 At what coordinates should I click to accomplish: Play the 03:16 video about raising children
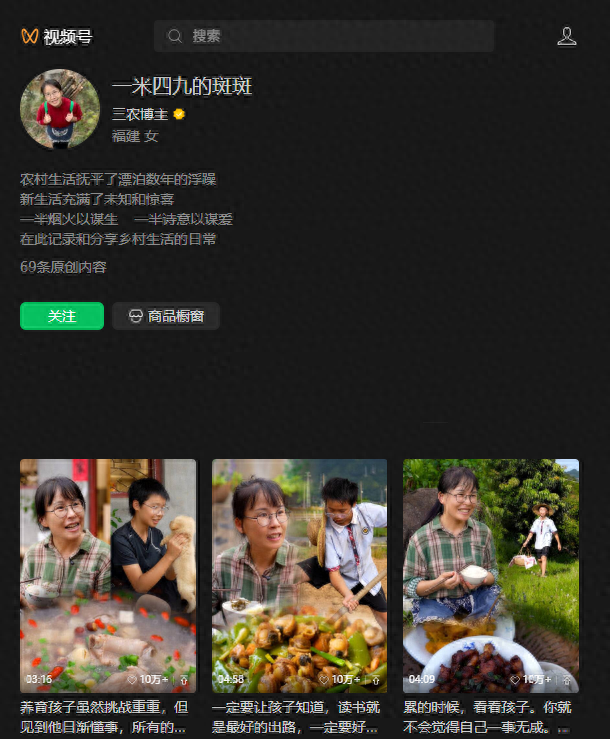click(108, 576)
